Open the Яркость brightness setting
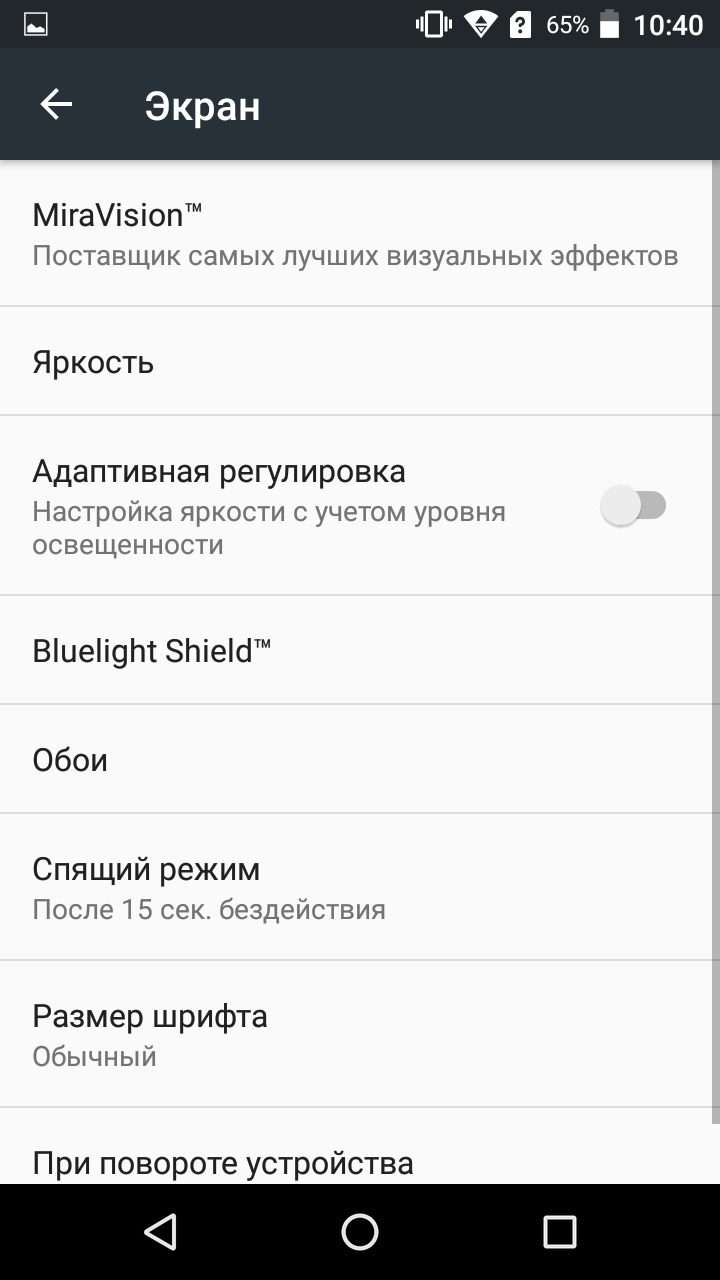This screenshot has width=720, height=1280. 360,361
